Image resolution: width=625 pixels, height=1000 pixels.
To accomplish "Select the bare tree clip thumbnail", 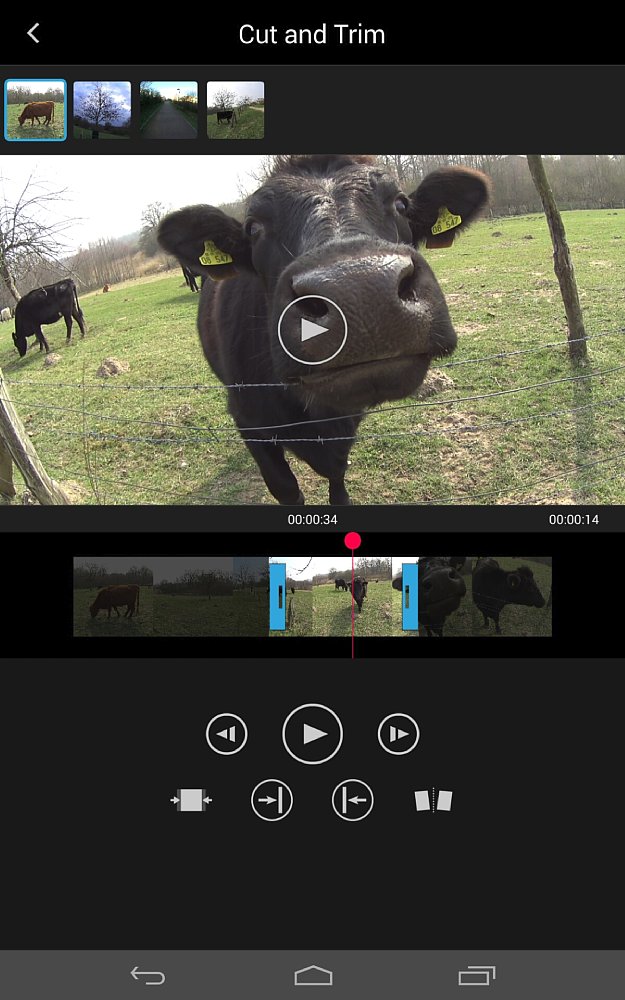I will [x=102, y=110].
